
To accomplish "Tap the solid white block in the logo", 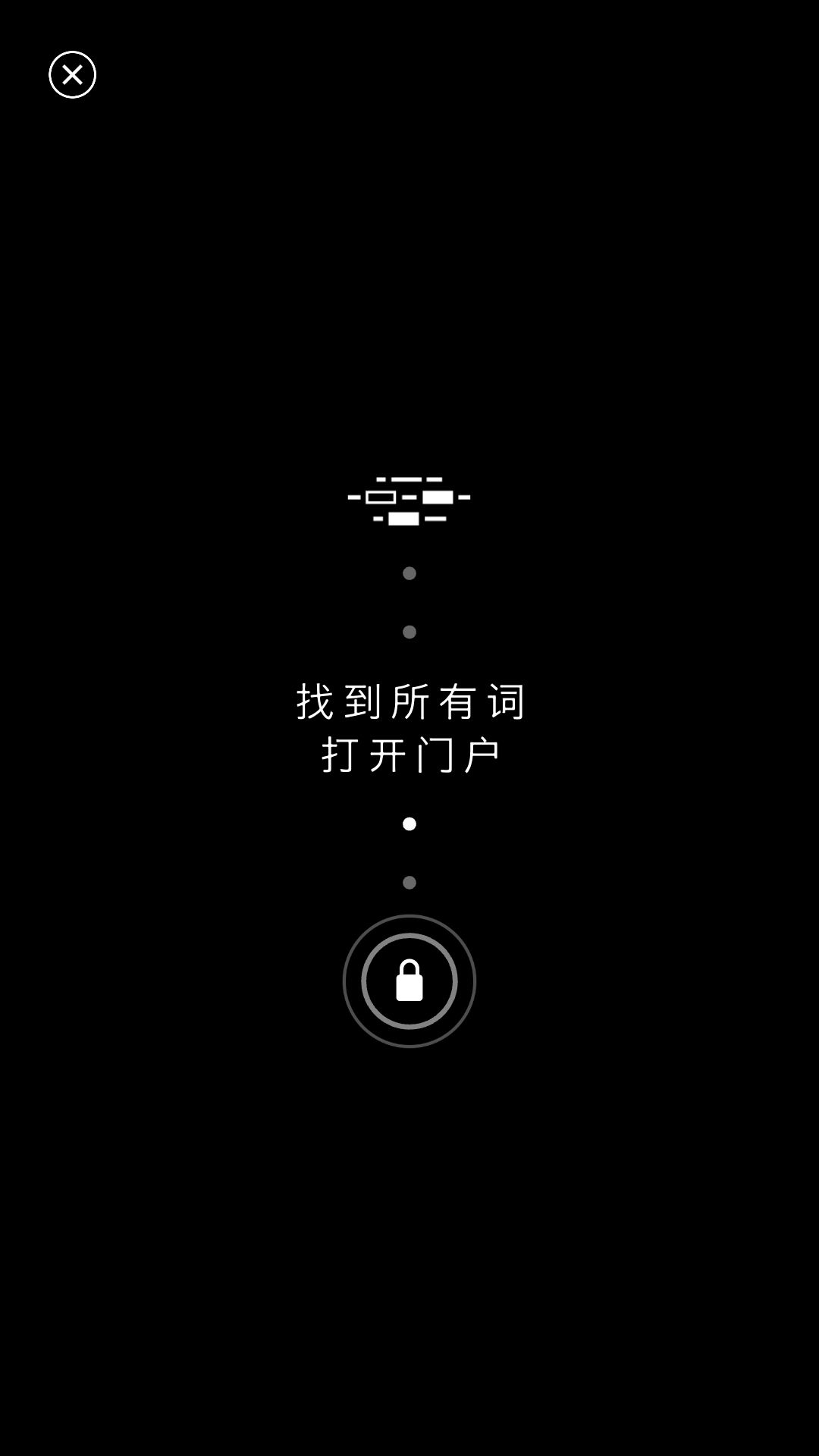I will pos(438,497).
